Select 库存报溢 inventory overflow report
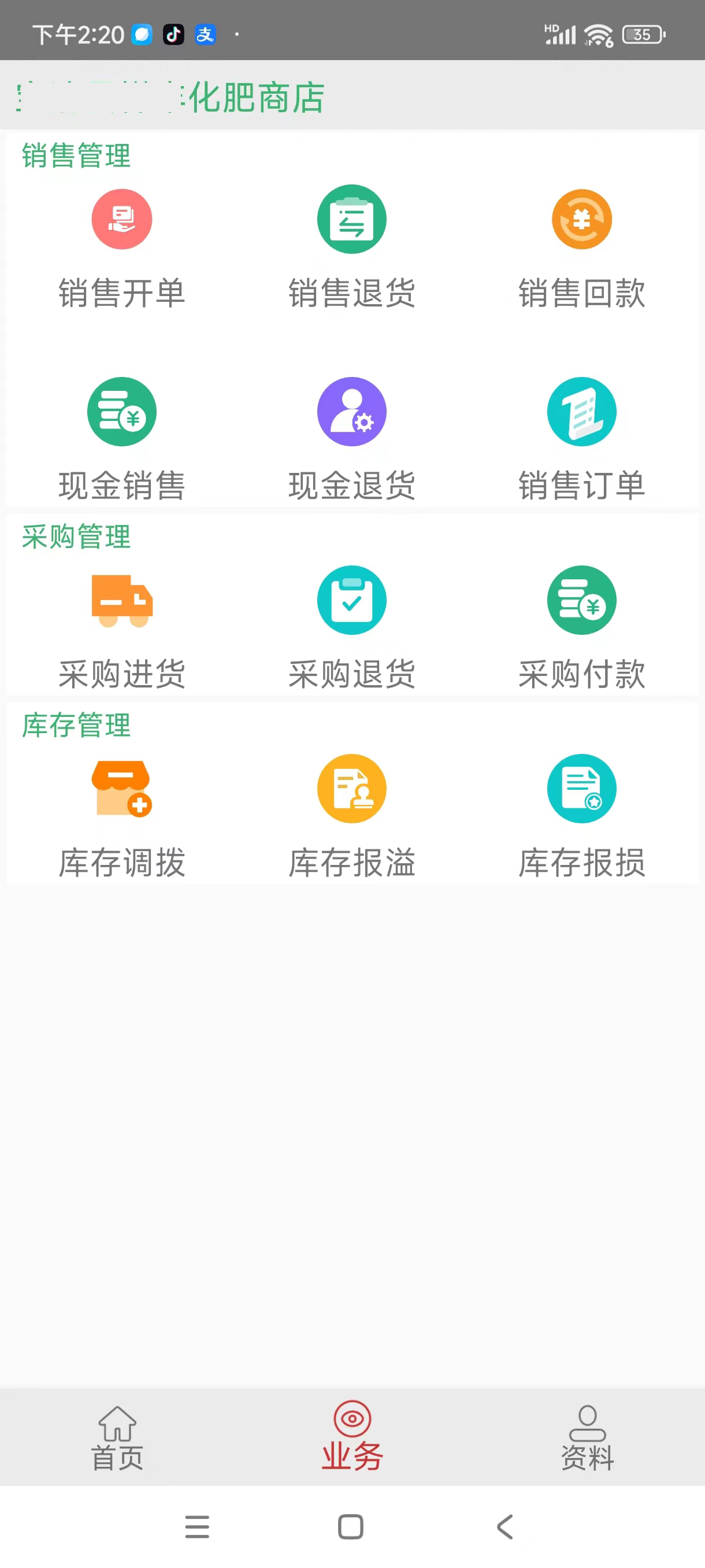The height and width of the screenshot is (1568, 705). coord(351,817)
